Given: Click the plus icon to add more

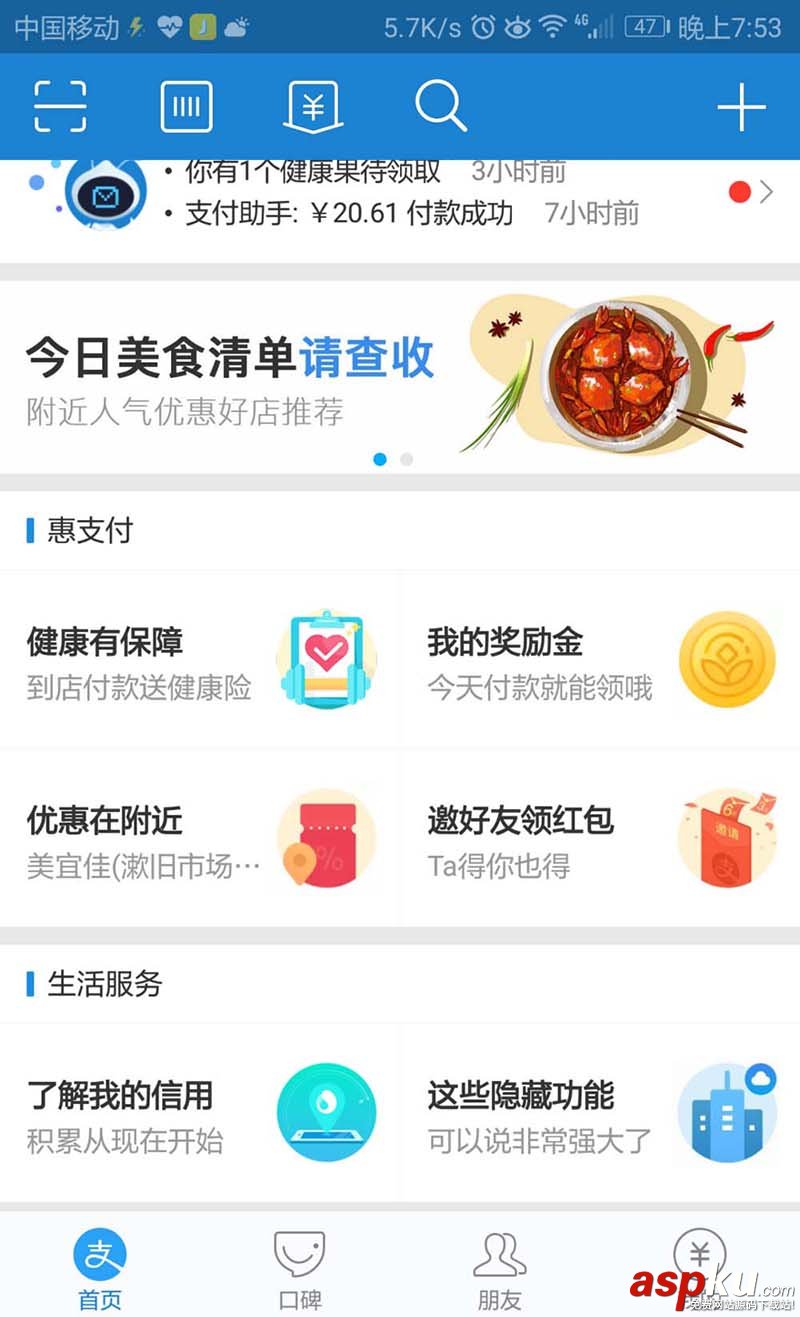Looking at the screenshot, I should (741, 105).
